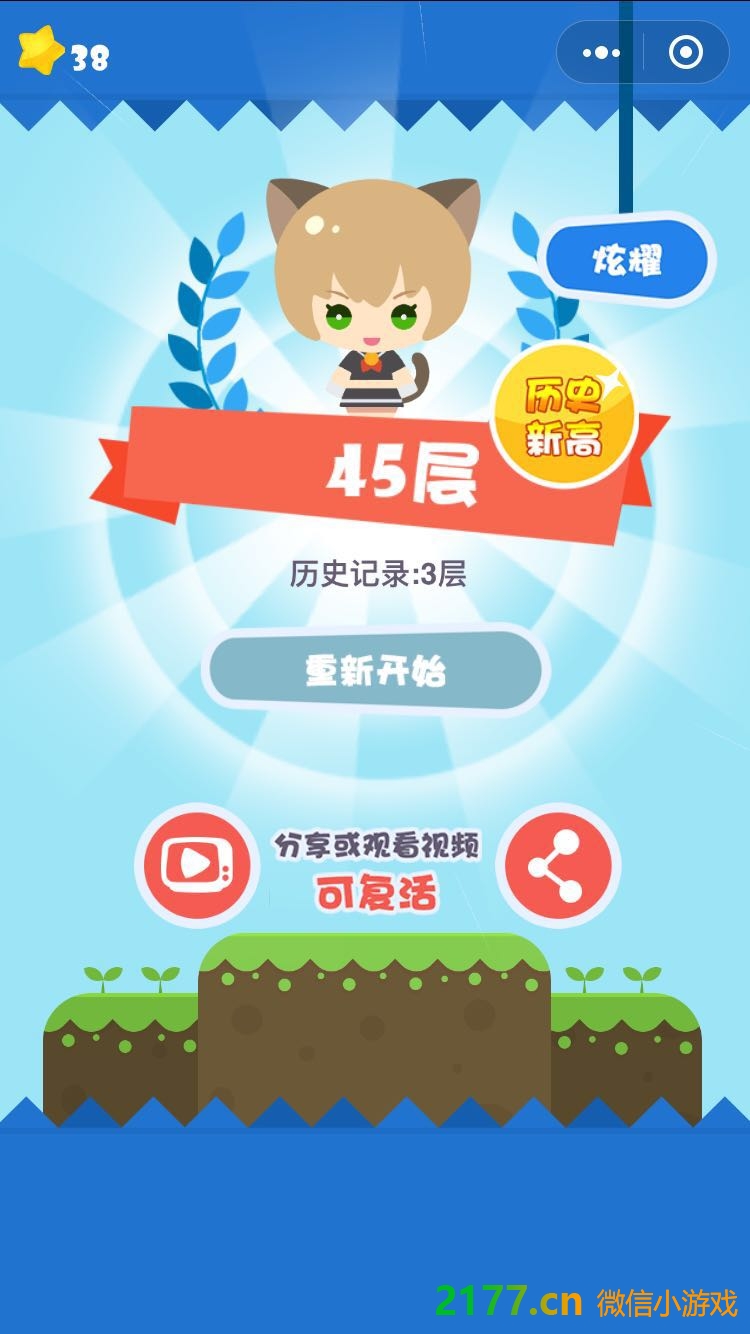This screenshot has height=1334, width=750.
Task: Close the mini game with the circle button
Action: point(685,53)
